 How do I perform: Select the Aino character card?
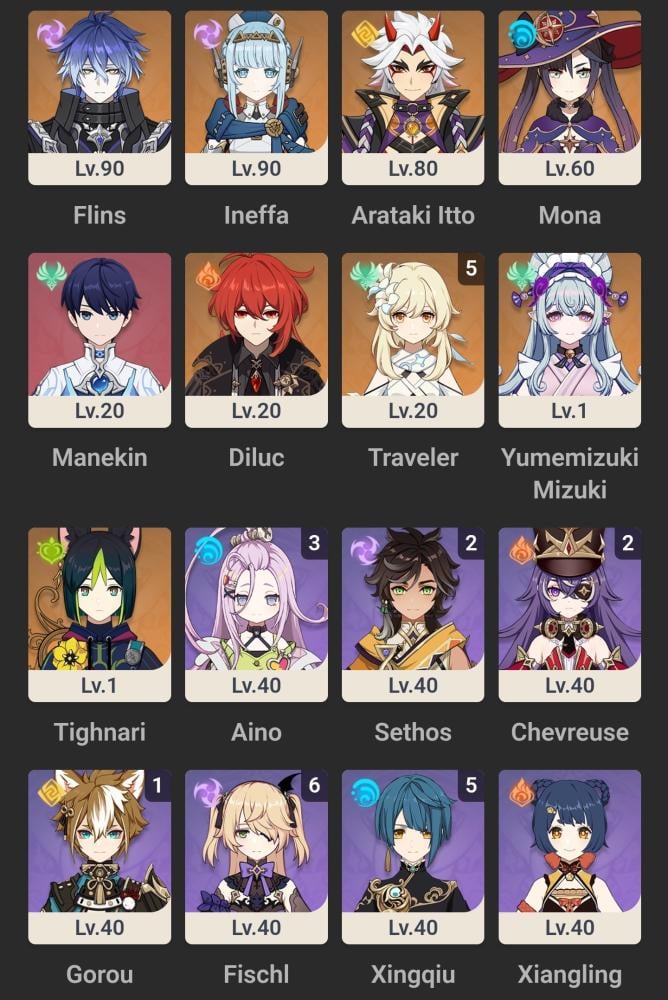(x=256, y=614)
